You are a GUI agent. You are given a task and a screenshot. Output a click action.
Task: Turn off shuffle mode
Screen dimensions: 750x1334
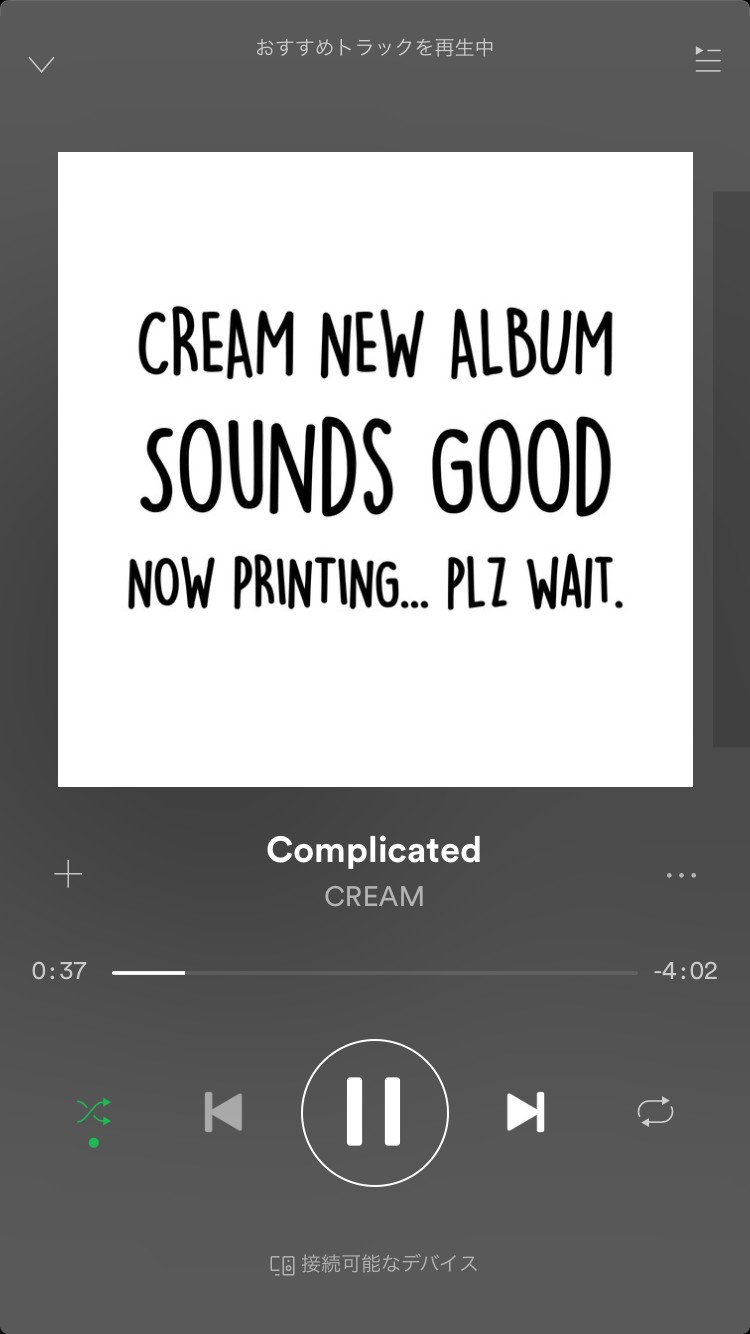[x=94, y=1112]
